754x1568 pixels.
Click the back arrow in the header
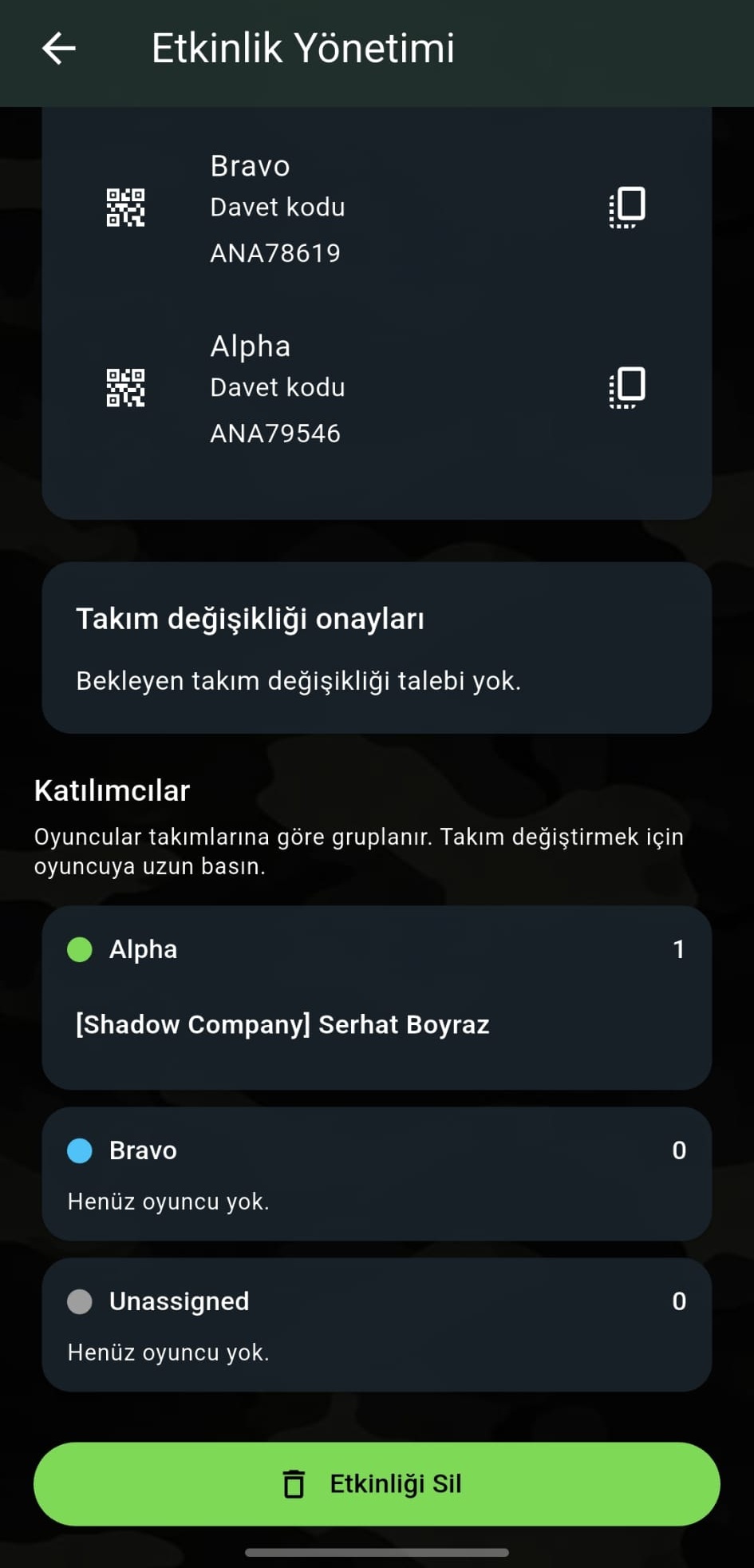pyautogui.click(x=58, y=48)
